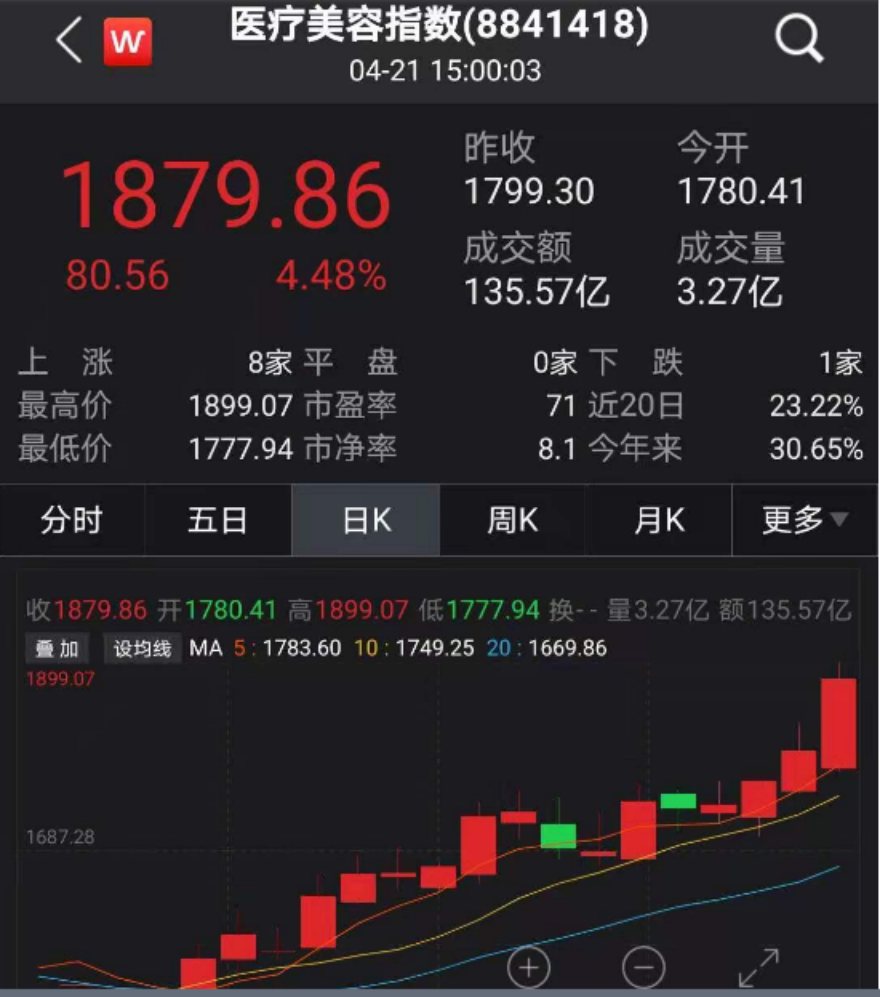Image resolution: width=880 pixels, height=997 pixels.
Task: Switch to the 分时 chart tab
Action: (72, 520)
